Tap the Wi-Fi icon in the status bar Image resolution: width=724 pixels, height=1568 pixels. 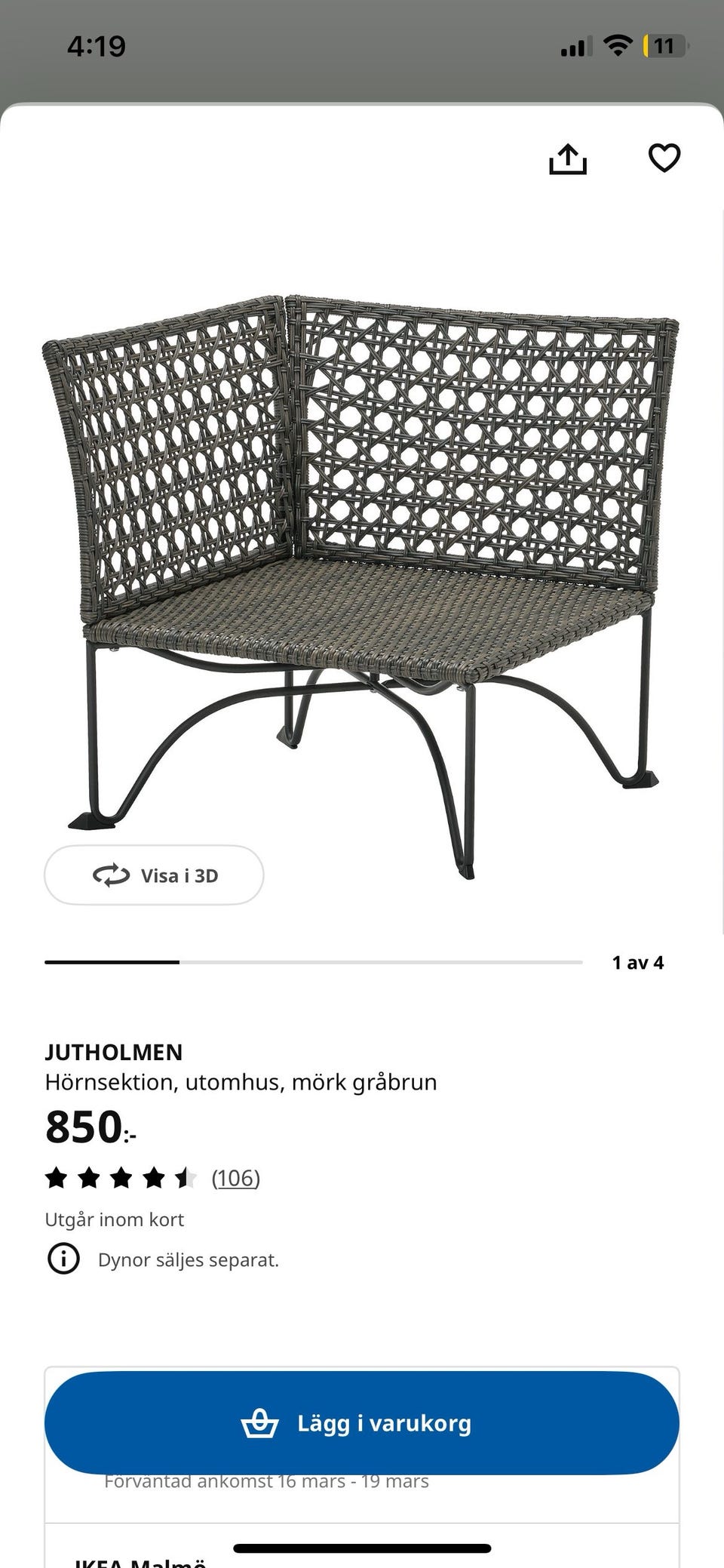pyautogui.click(x=617, y=45)
